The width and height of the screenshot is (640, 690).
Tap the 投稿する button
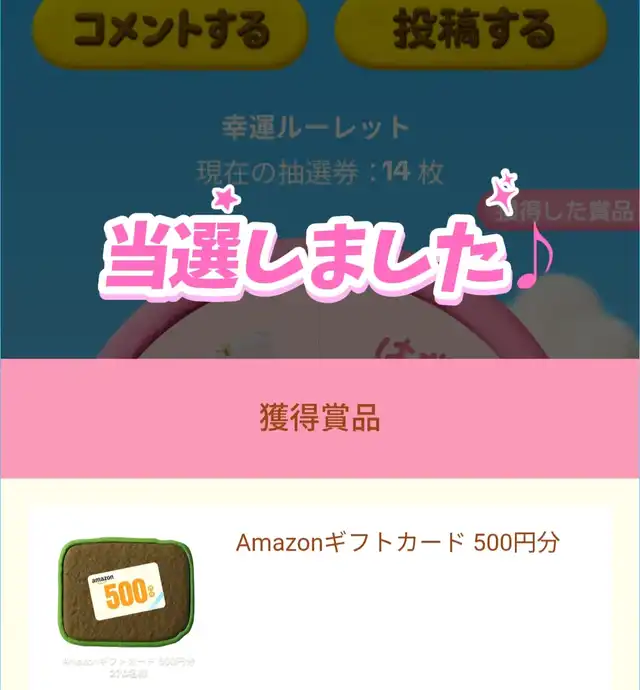(471, 30)
